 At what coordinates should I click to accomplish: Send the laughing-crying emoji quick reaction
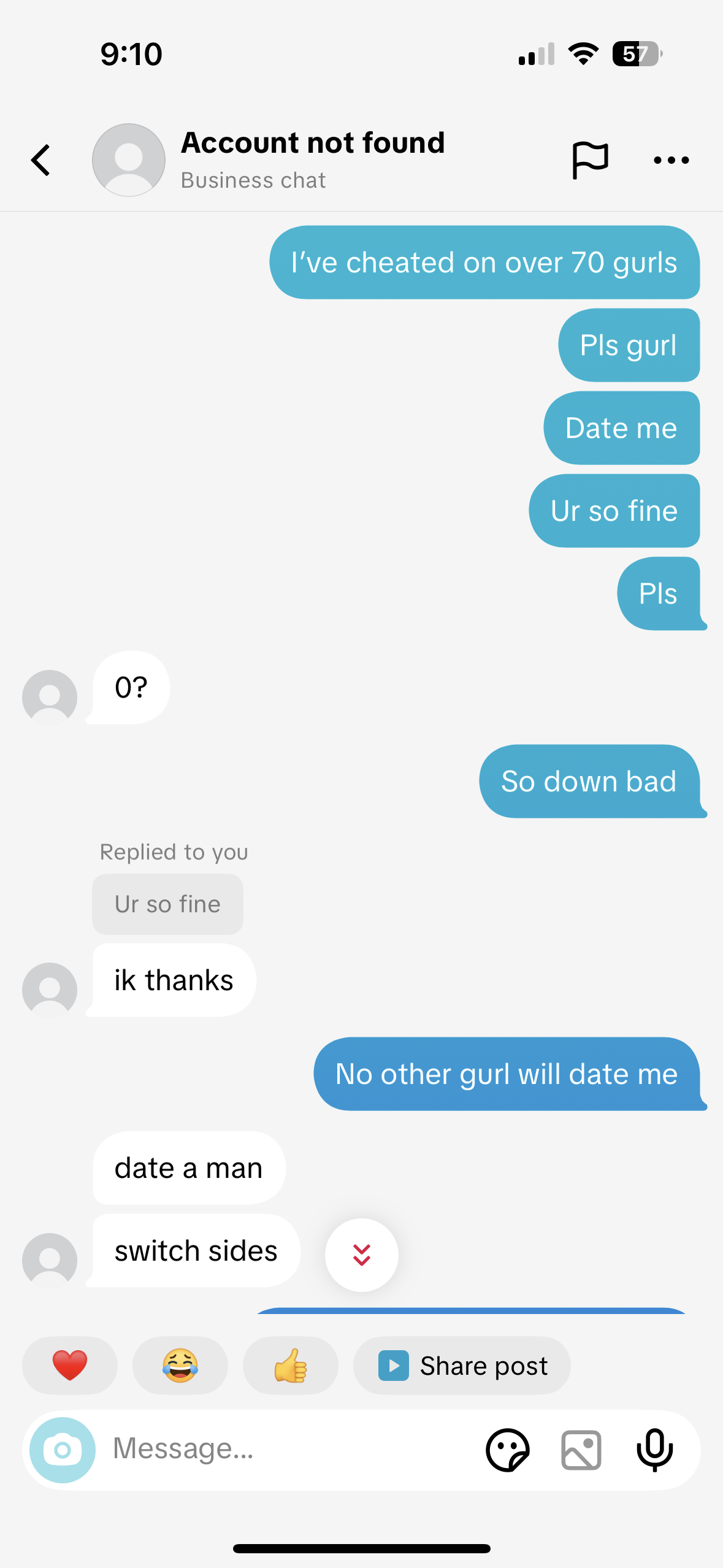[x=180, y=1366]
